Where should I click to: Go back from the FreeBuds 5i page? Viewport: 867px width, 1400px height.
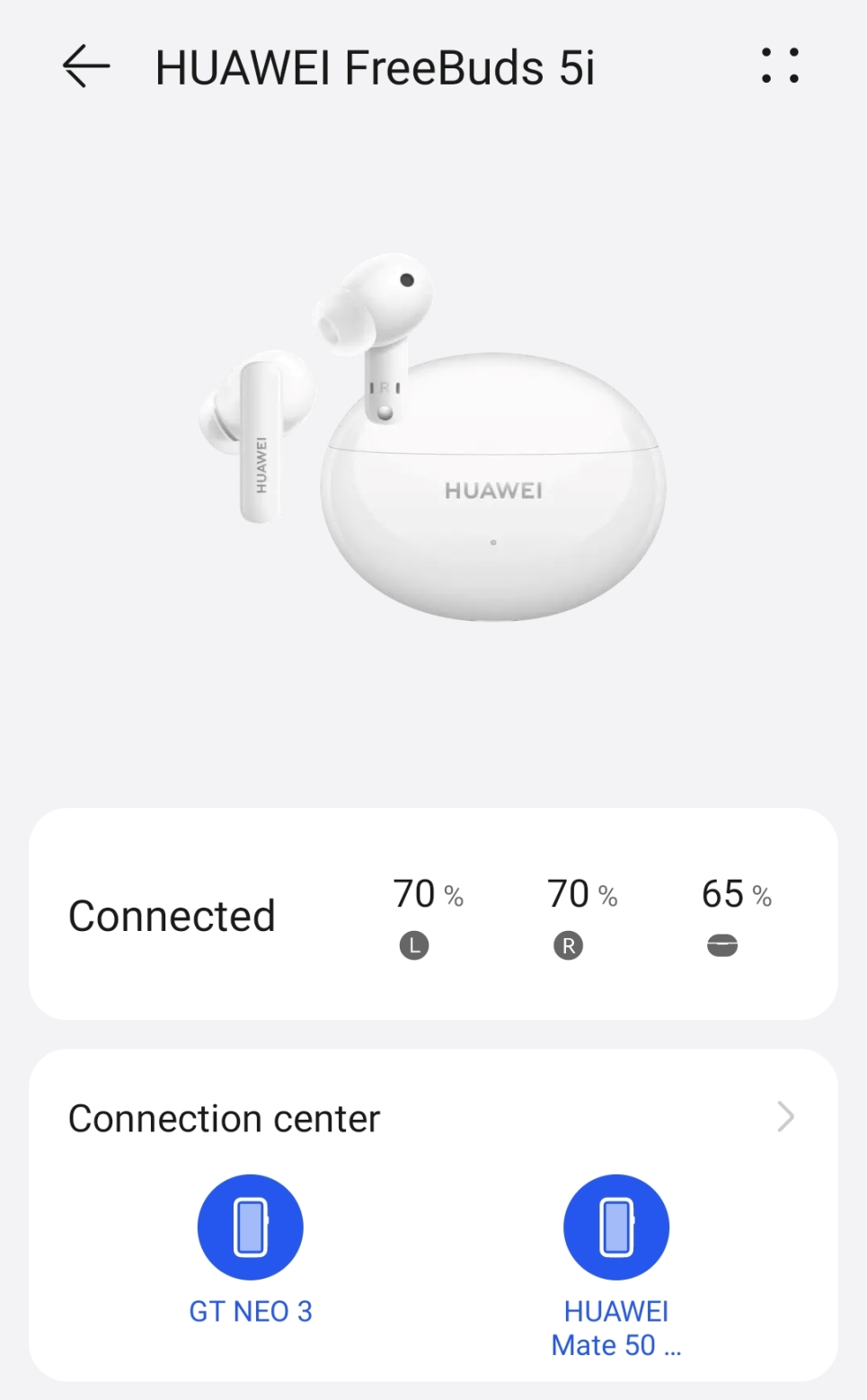(x=86, y=67)
